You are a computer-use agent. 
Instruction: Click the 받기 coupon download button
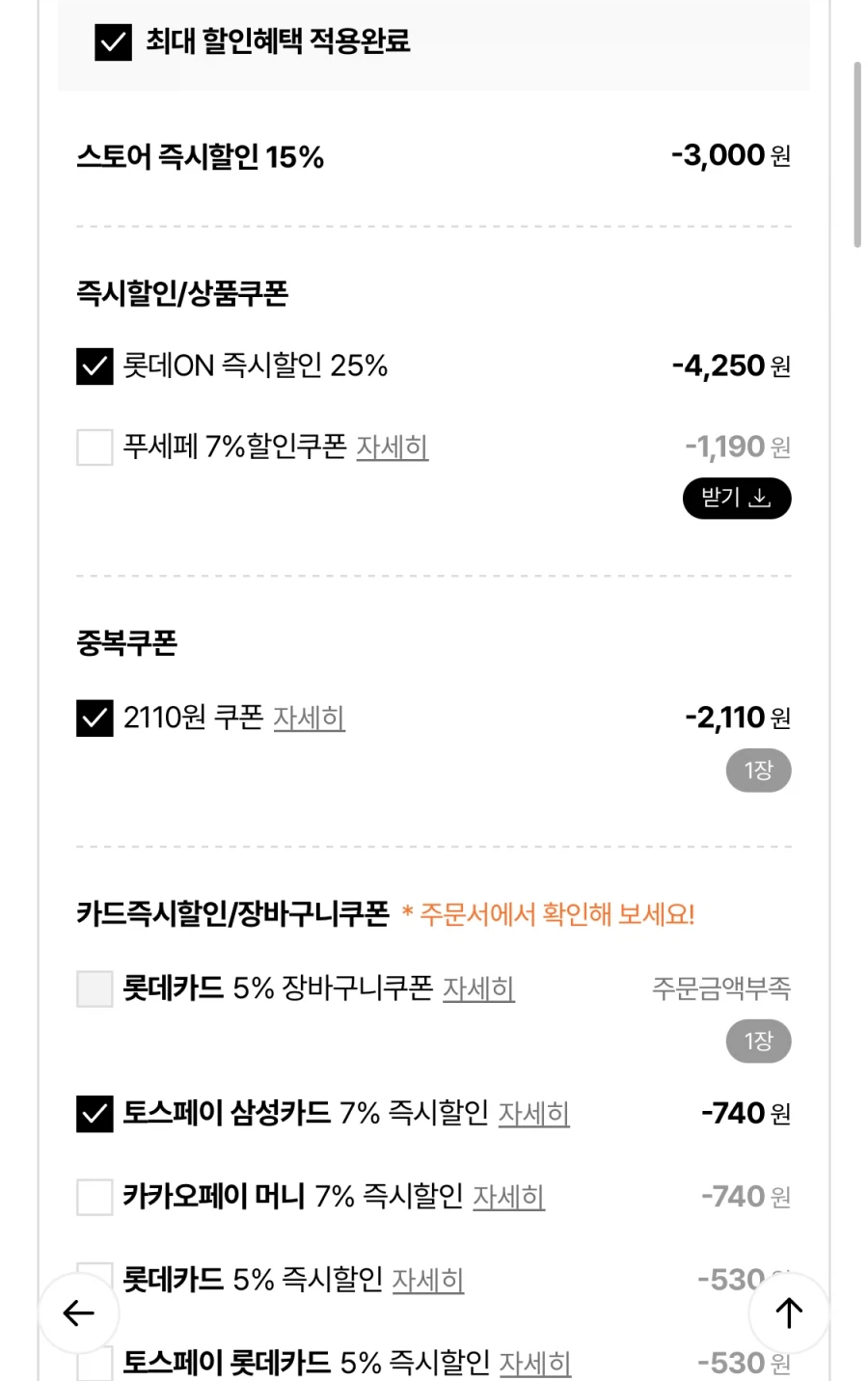737,498
